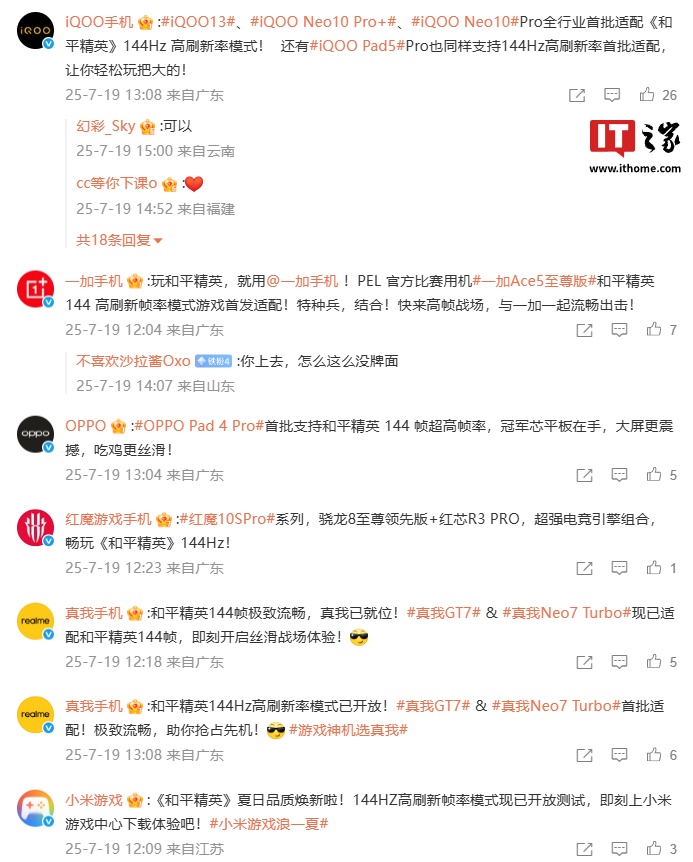Open 幻彩_Sky's profile
This screenshot has width=693, height=862.
pyautogui.click(x=106, y=126)
